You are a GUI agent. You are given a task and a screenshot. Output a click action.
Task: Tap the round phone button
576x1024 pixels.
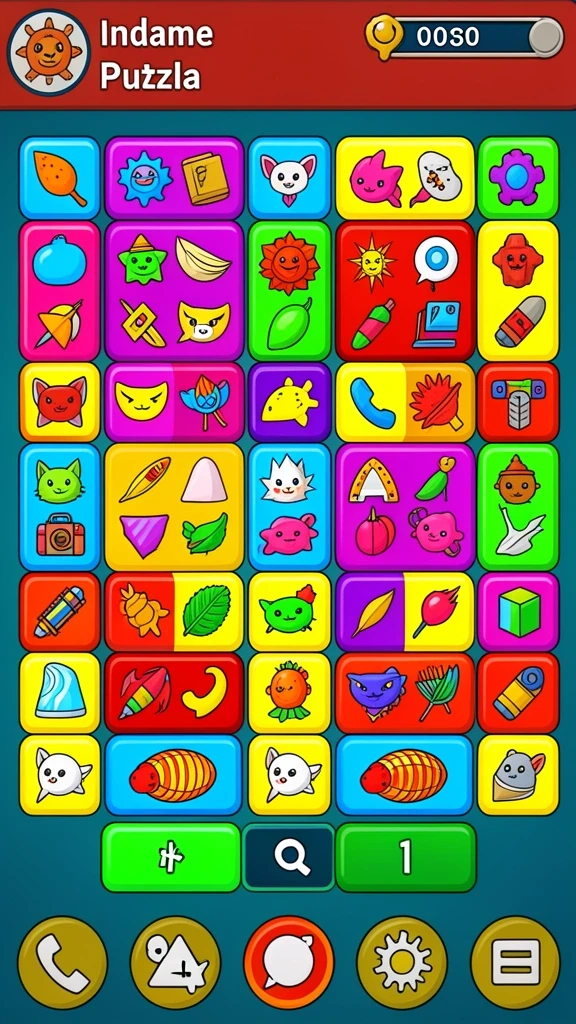click(63, 961)
